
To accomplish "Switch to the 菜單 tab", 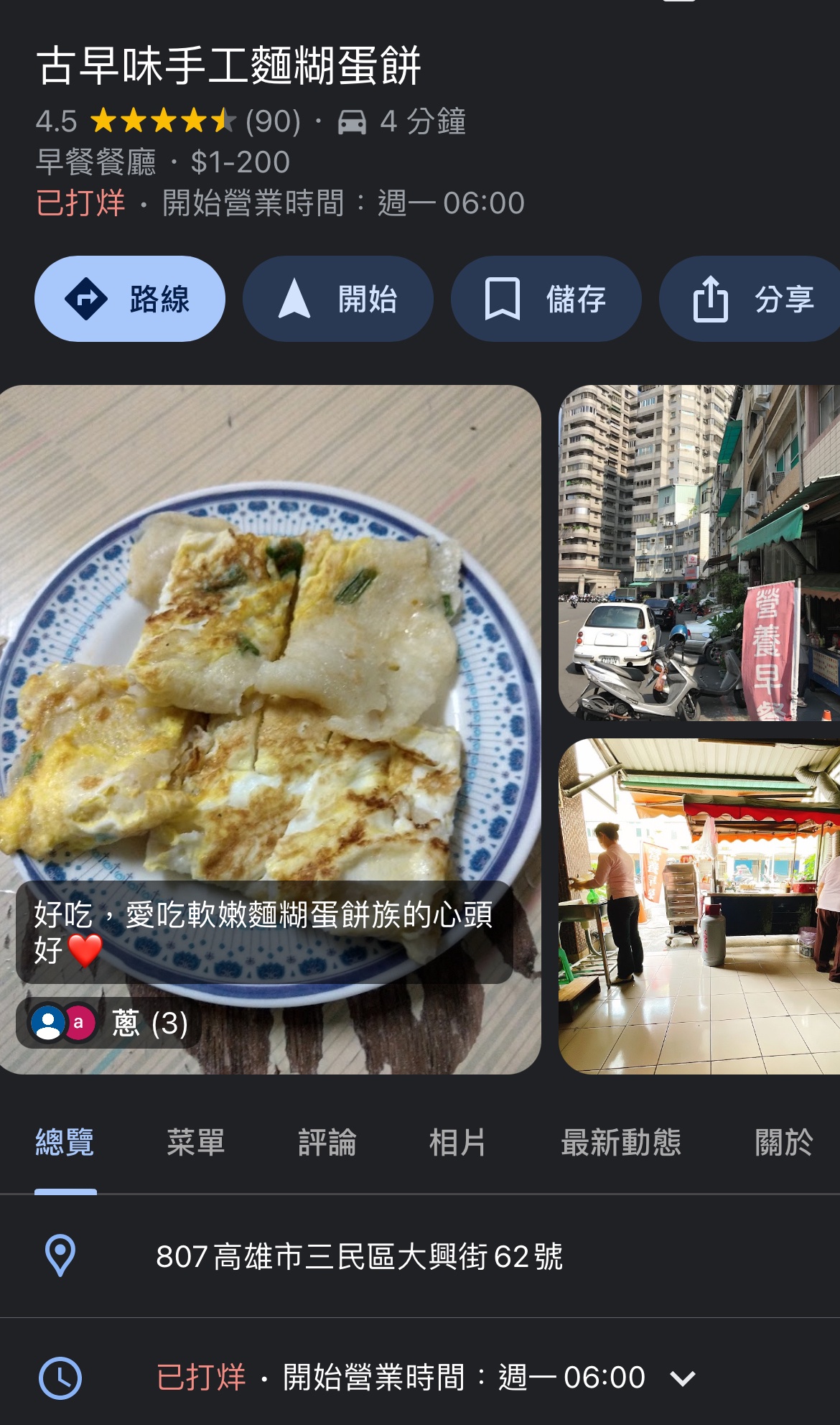I will pos(195,1142).
